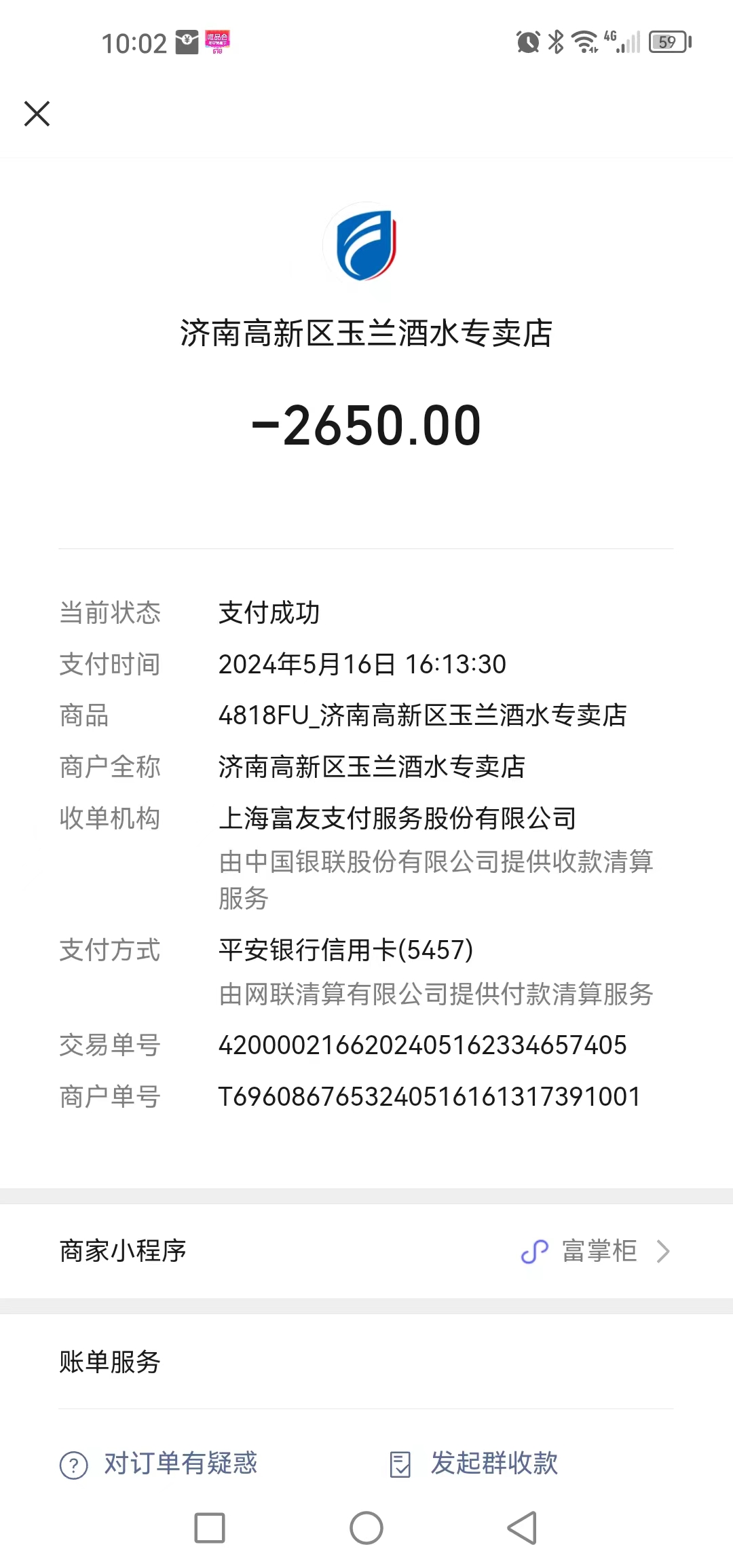Close the payment details page

(x=37, y=113)
